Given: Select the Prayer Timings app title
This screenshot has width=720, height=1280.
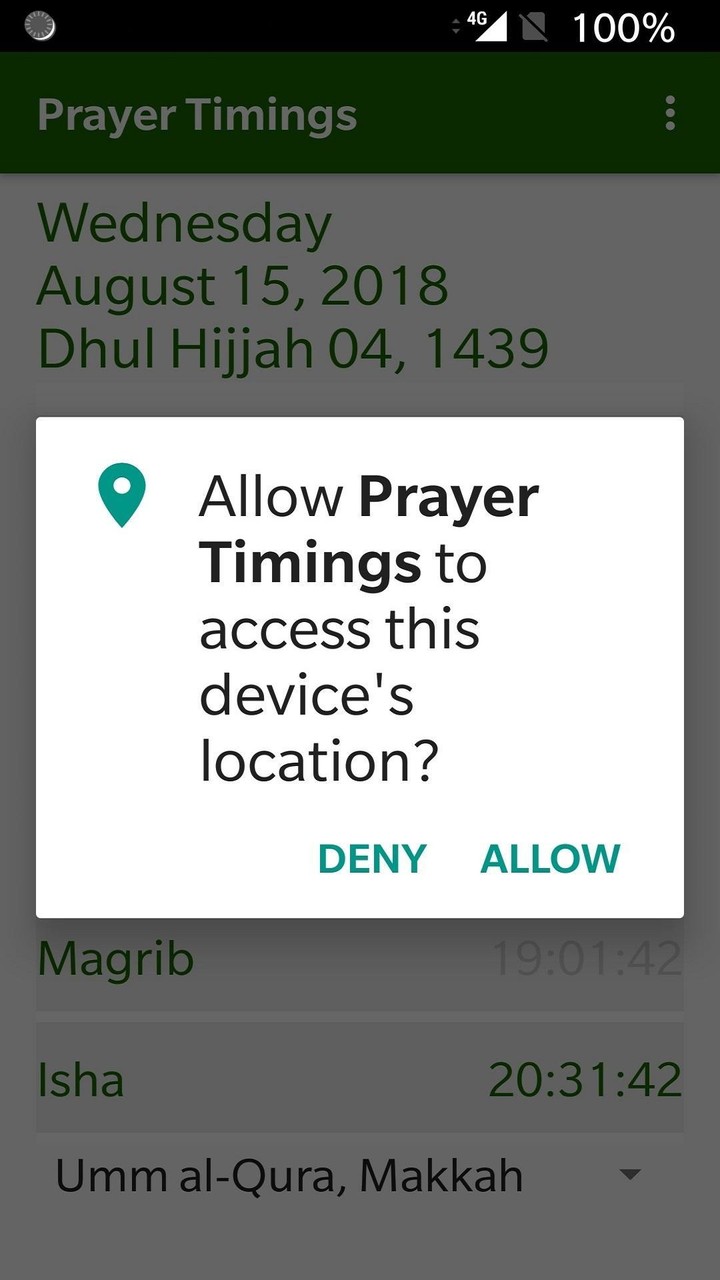Looking at the screenshot, I should tap(196, 113).
